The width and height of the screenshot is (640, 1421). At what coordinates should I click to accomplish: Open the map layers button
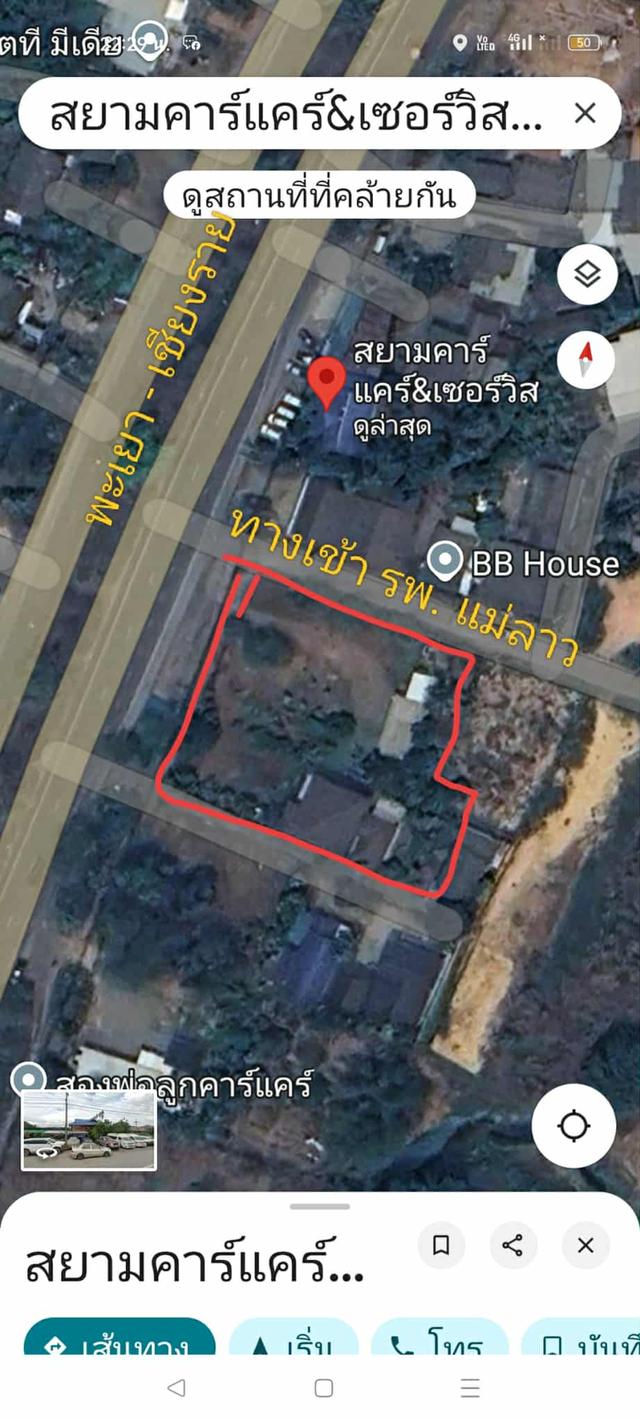[x=586, y=274]
